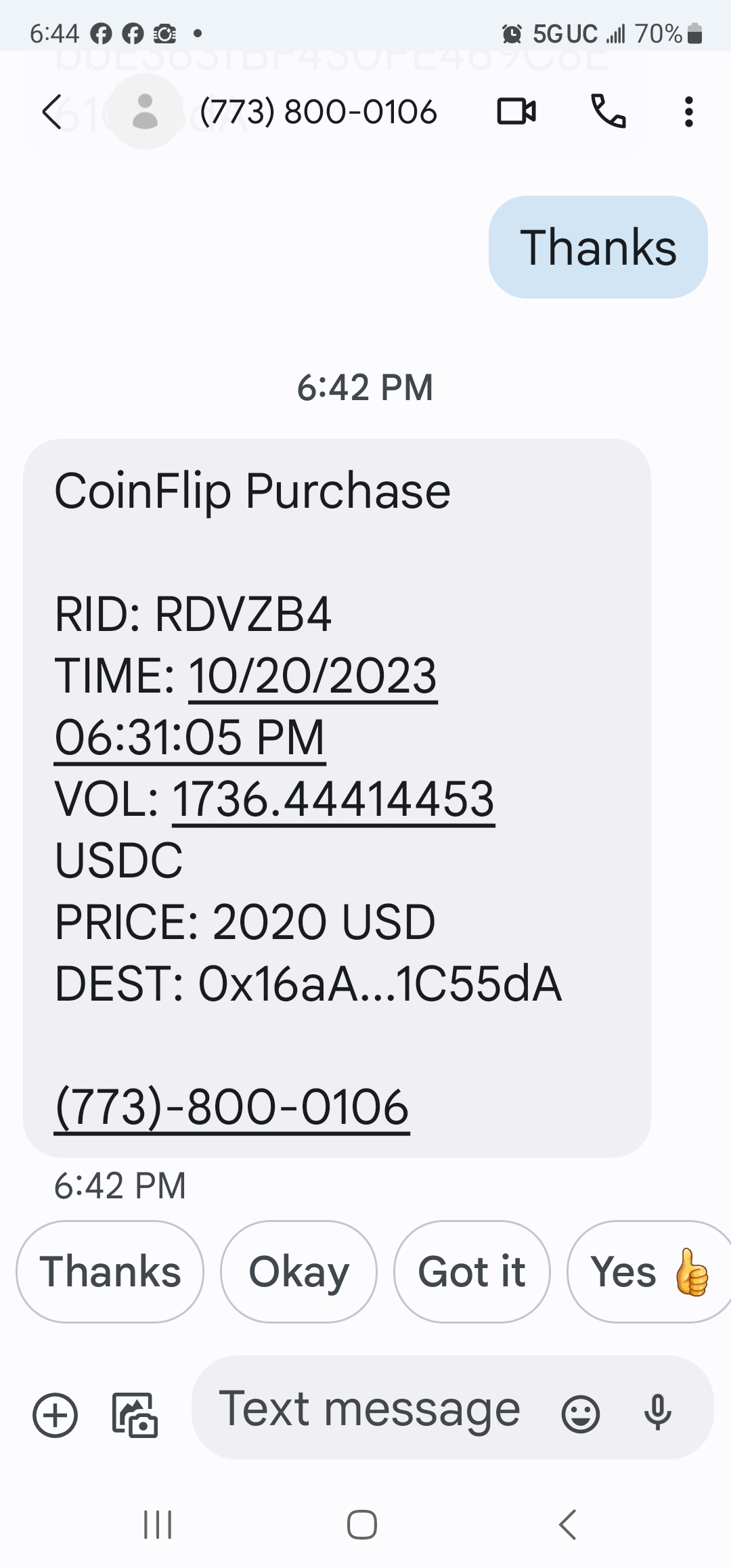Record a voice message with the microphone

pos(657,1413)
